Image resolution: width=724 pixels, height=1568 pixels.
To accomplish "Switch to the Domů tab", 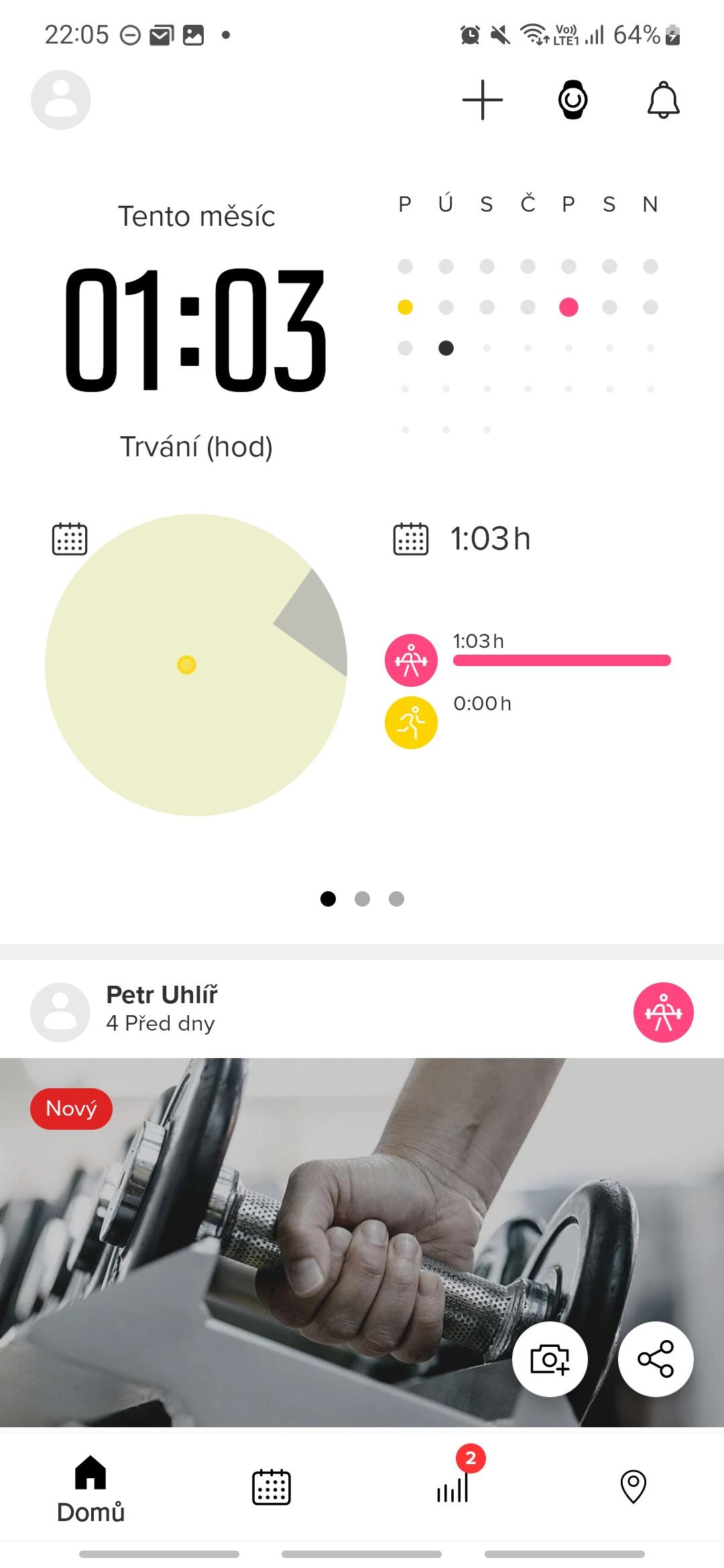I will (x=90, y=1490).
